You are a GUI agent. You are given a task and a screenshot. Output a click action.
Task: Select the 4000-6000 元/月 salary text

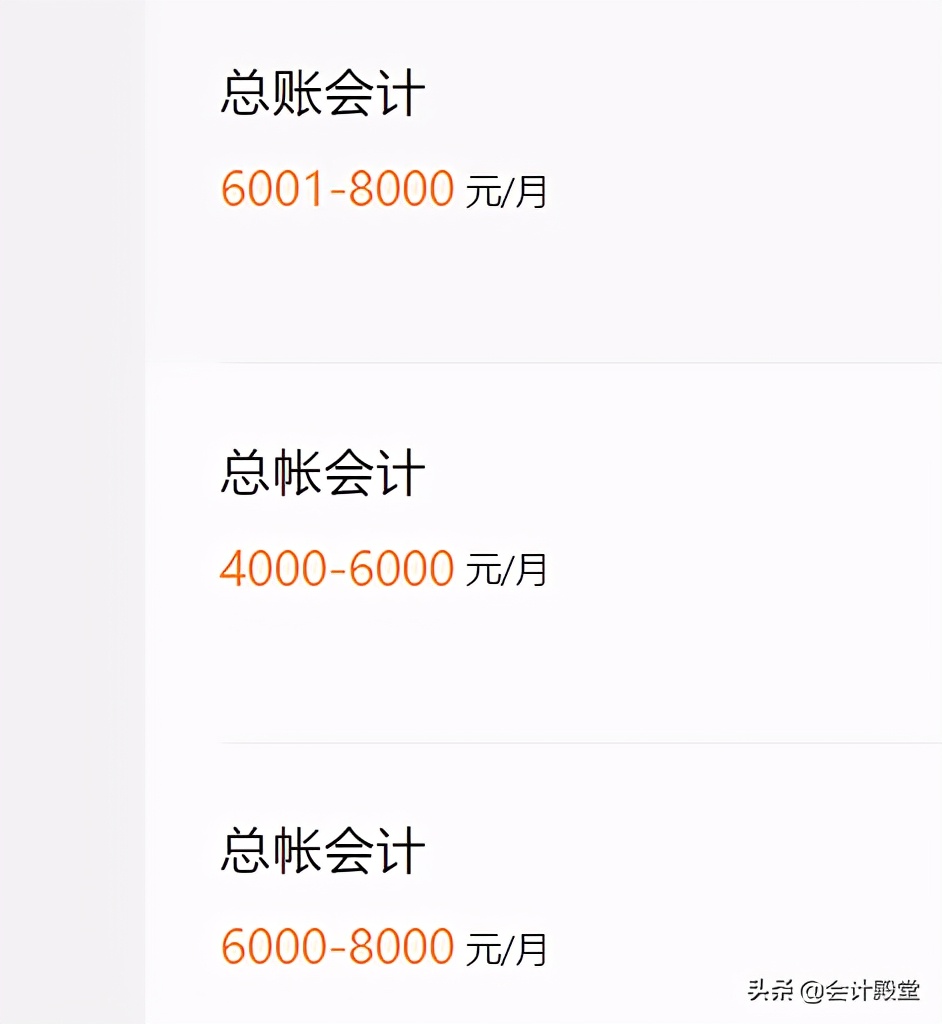[335, 567]
